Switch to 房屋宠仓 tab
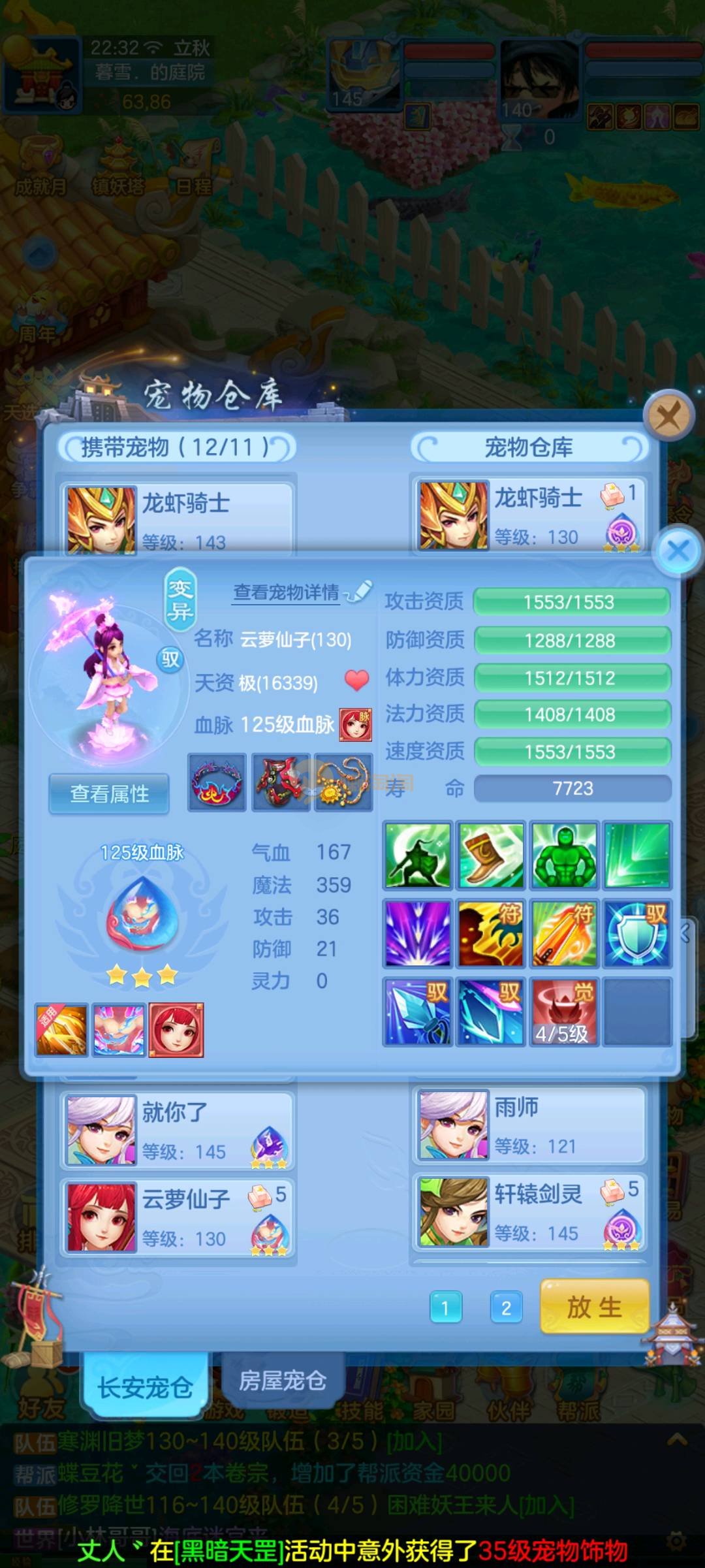Viewport: 705px width, 1568px height. pos(282,1380)
